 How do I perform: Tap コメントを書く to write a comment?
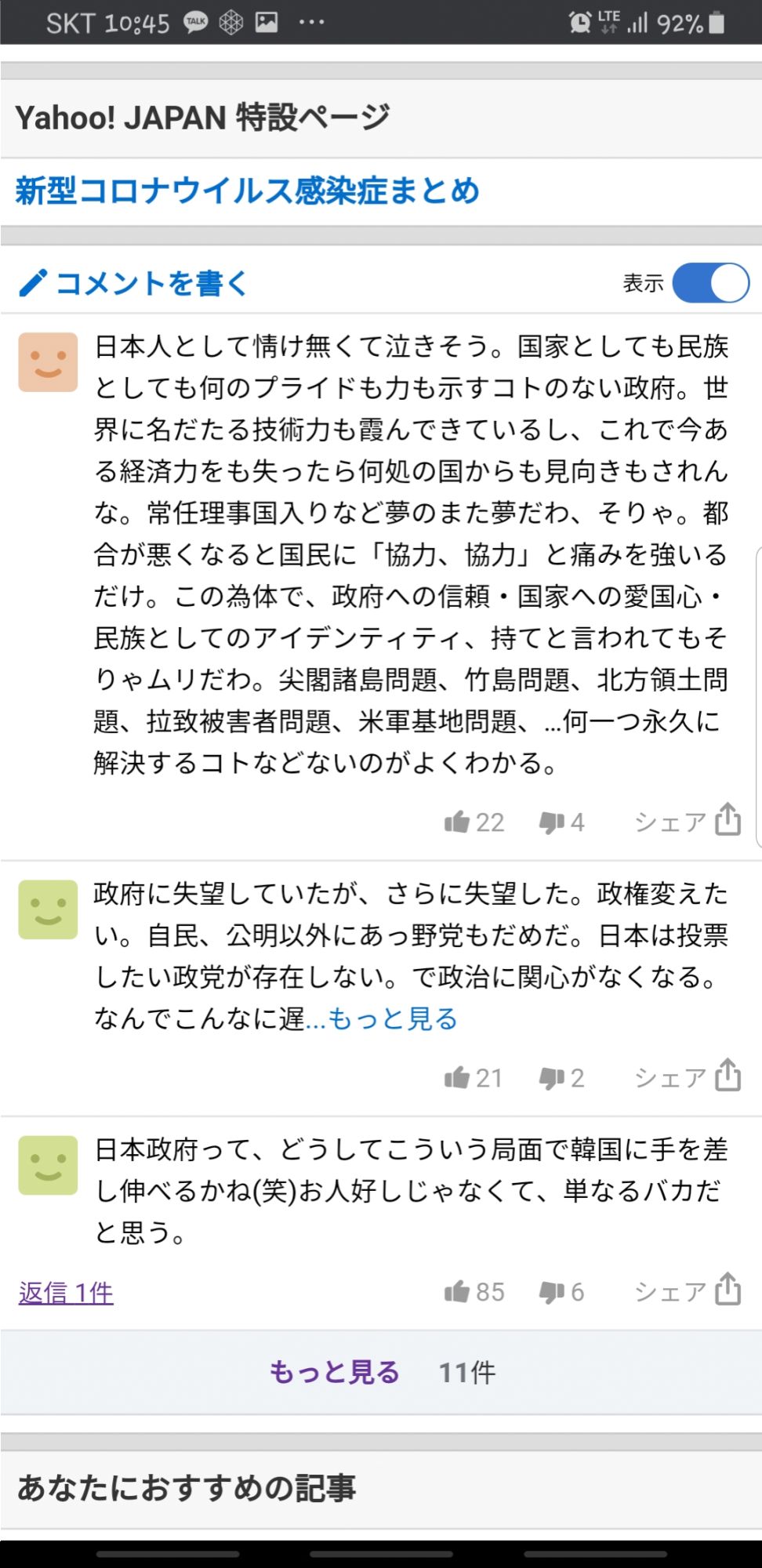[133, 283]
